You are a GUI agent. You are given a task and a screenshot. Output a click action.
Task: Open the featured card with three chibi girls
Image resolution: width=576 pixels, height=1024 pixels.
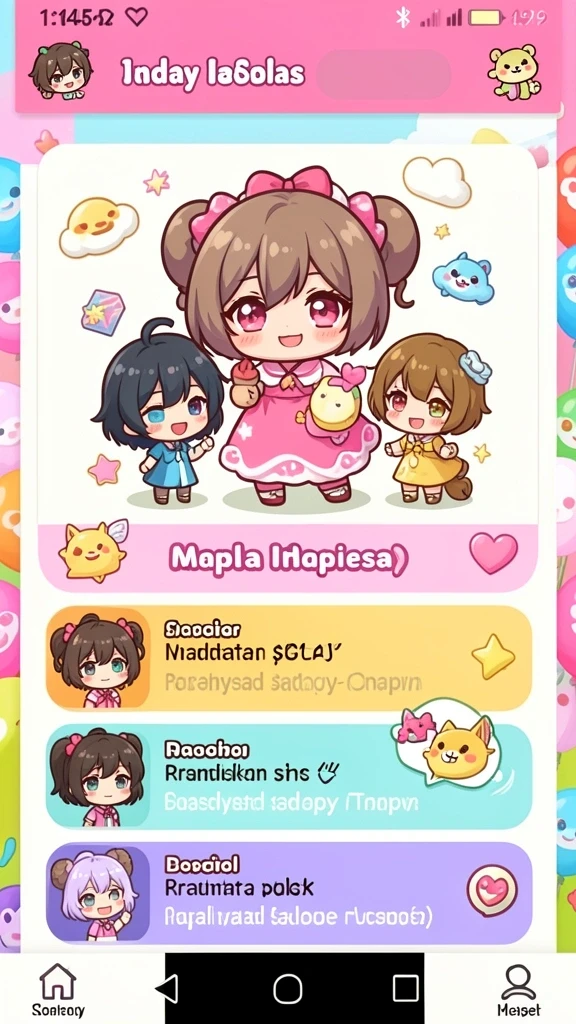point(288,334)
